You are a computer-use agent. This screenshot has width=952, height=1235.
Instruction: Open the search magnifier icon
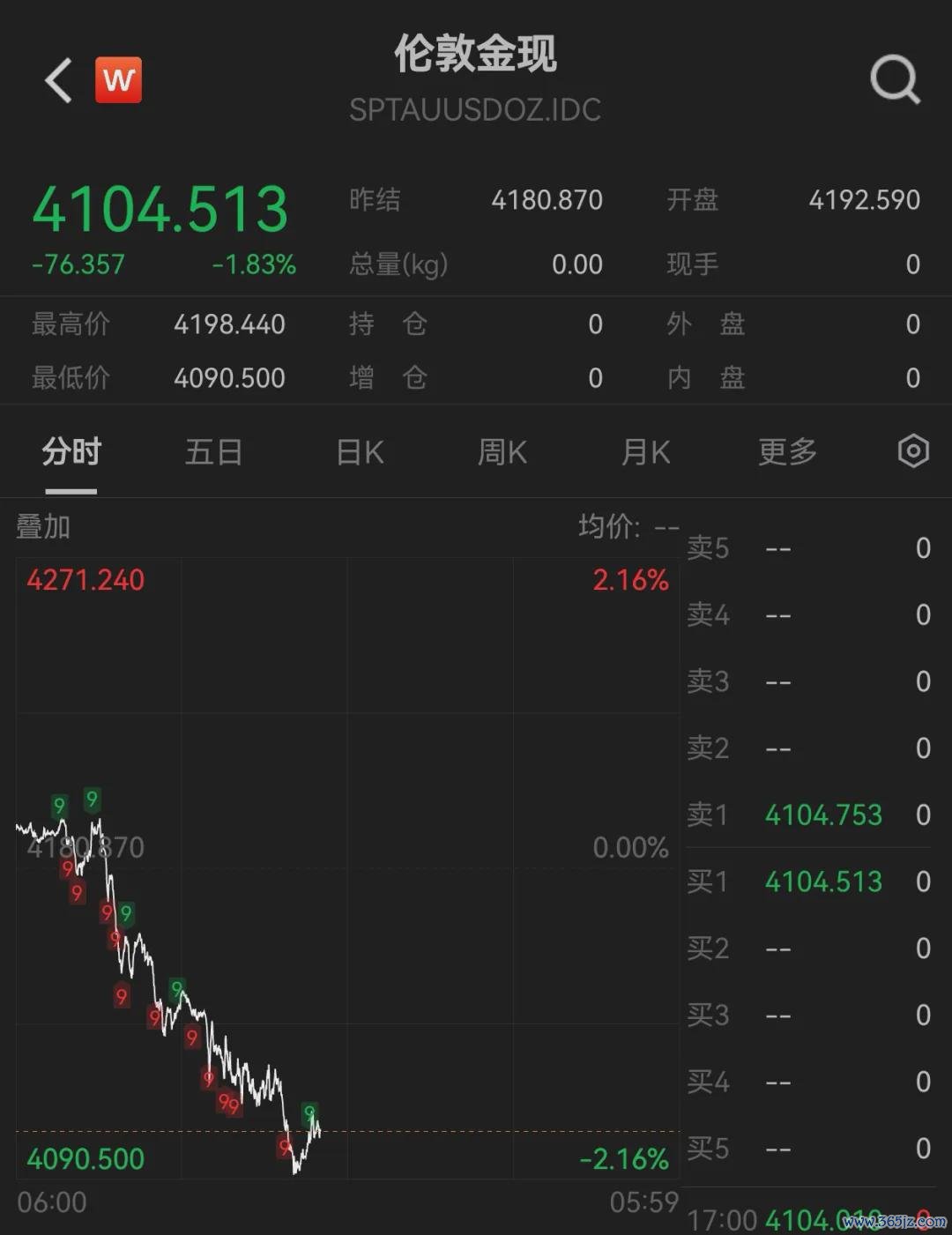[895, 80]
